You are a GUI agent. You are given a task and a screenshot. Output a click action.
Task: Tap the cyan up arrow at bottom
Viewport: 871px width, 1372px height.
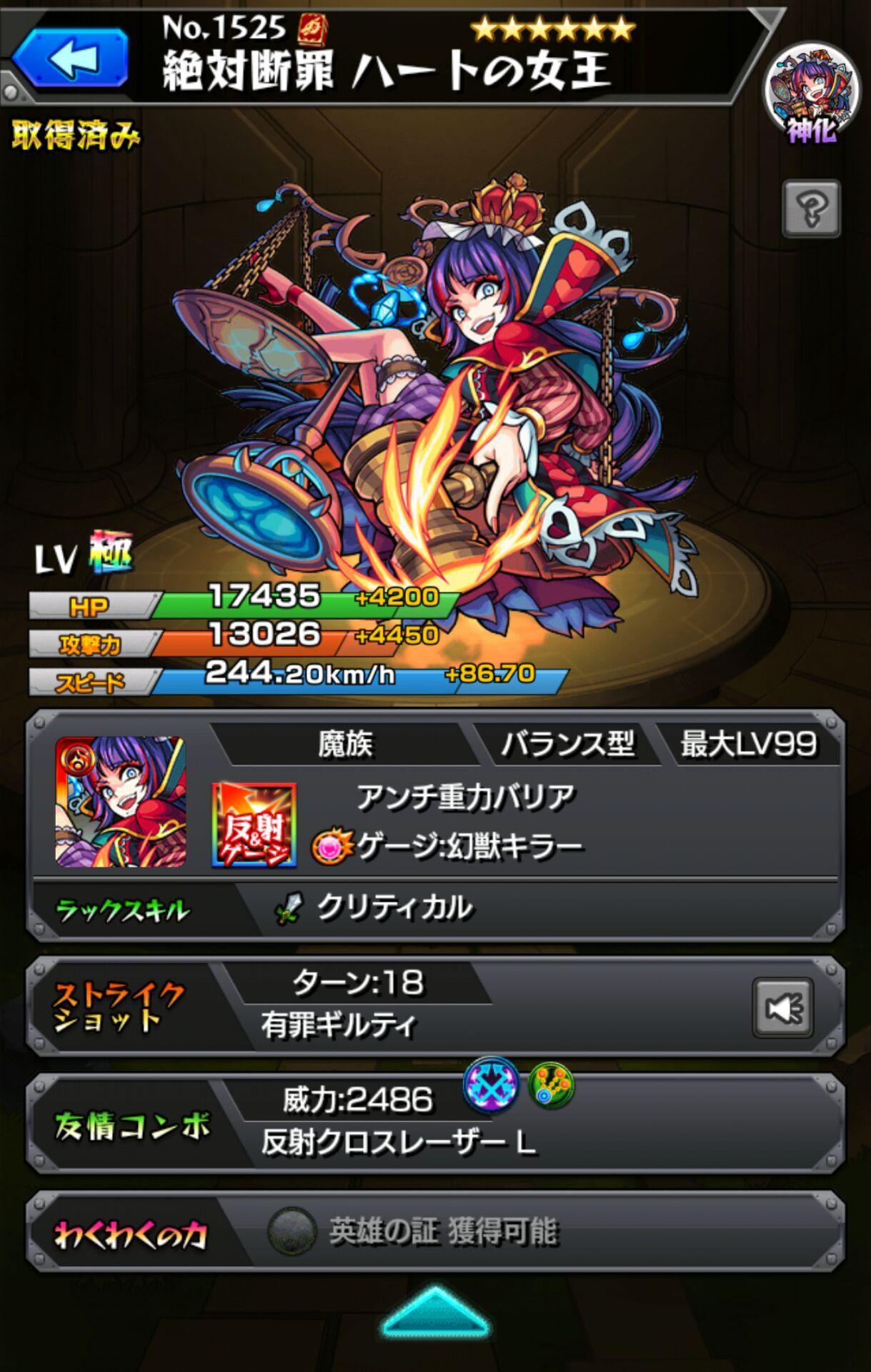435,1312
